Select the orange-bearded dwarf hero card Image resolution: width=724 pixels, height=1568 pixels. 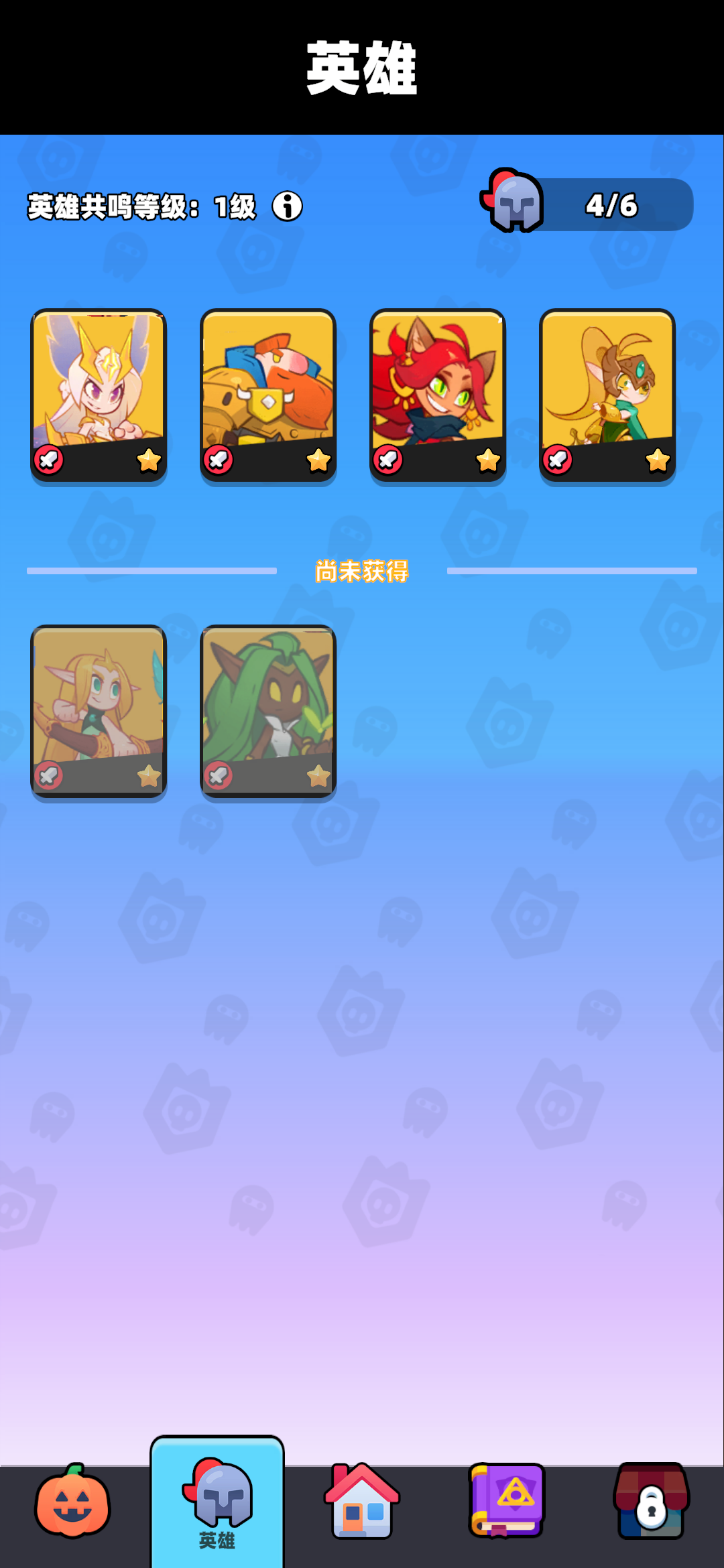tap(268, 395)
